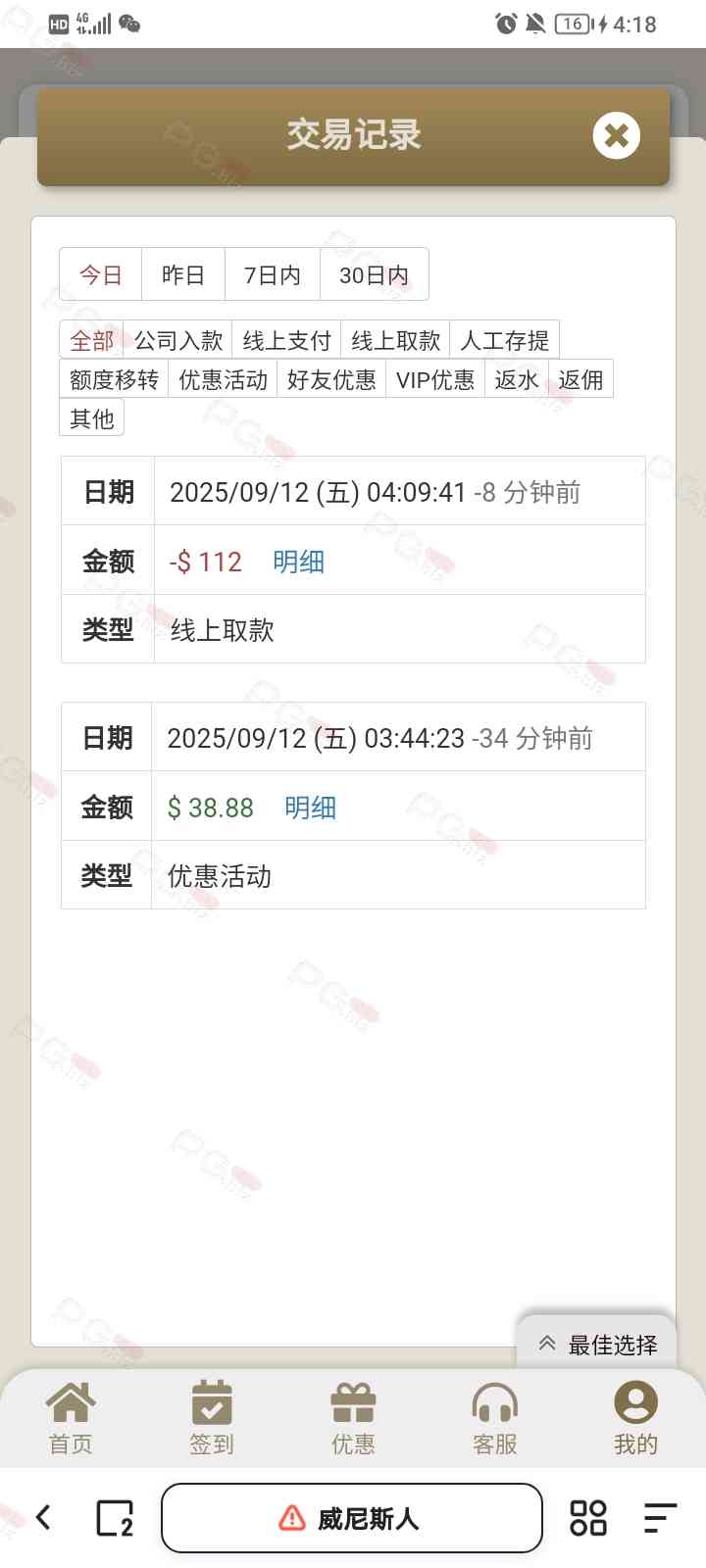Show only 线上取款 transactions
706x1568 pixels.
pos(395,341)
